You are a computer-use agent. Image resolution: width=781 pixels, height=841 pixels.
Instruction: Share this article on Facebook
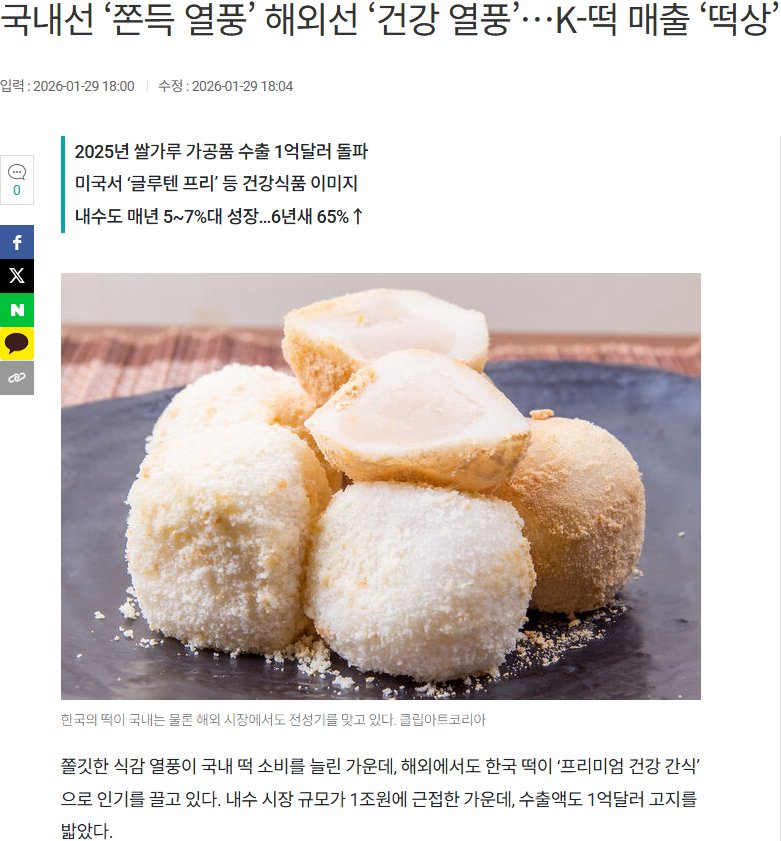[16, 242]
